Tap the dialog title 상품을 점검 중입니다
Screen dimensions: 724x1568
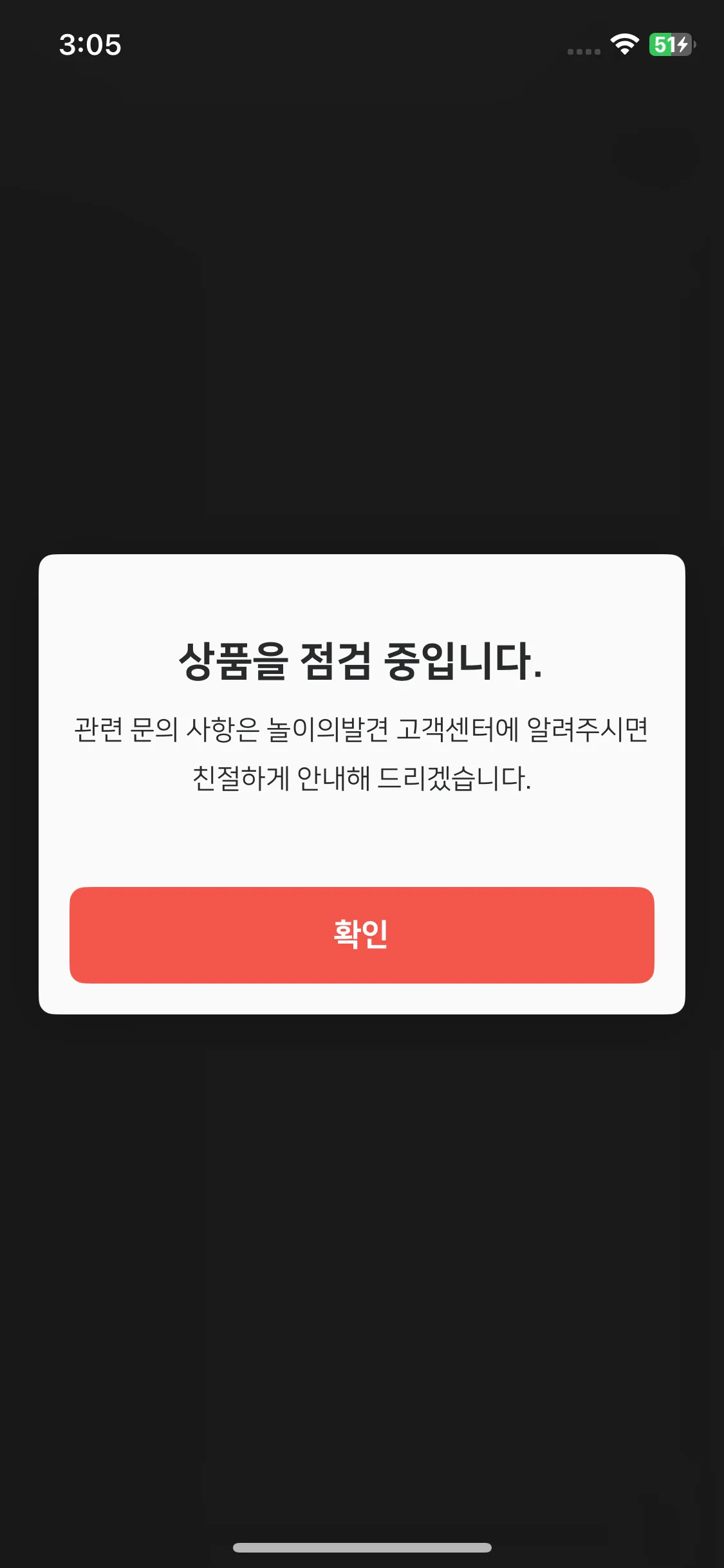tap(362, 658)
